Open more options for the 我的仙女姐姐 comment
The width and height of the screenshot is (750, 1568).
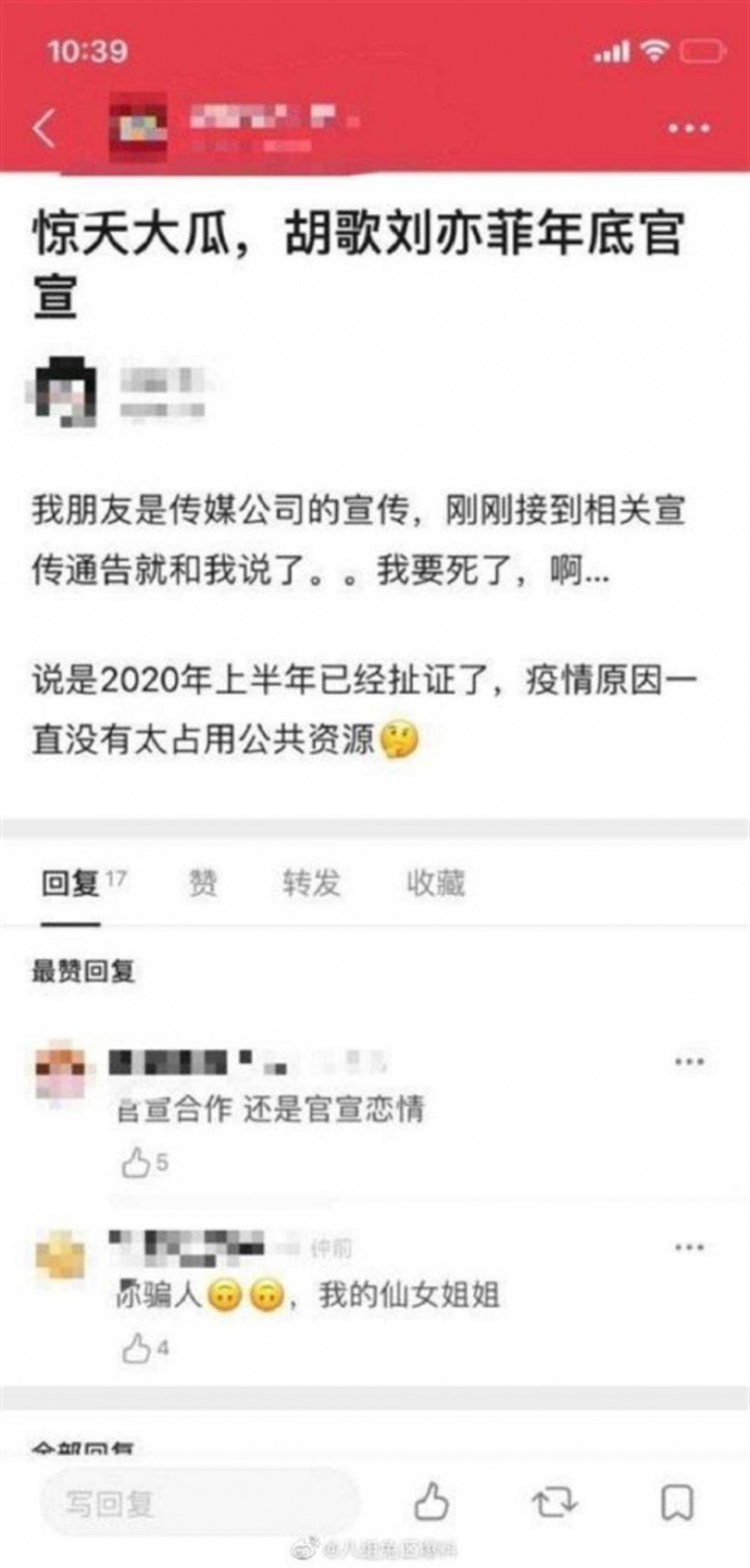click(689, 1248)
